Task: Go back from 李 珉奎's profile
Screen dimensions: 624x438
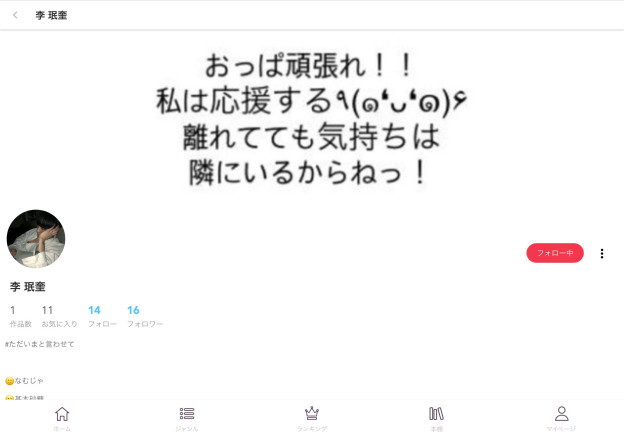Action: point(15,15)
